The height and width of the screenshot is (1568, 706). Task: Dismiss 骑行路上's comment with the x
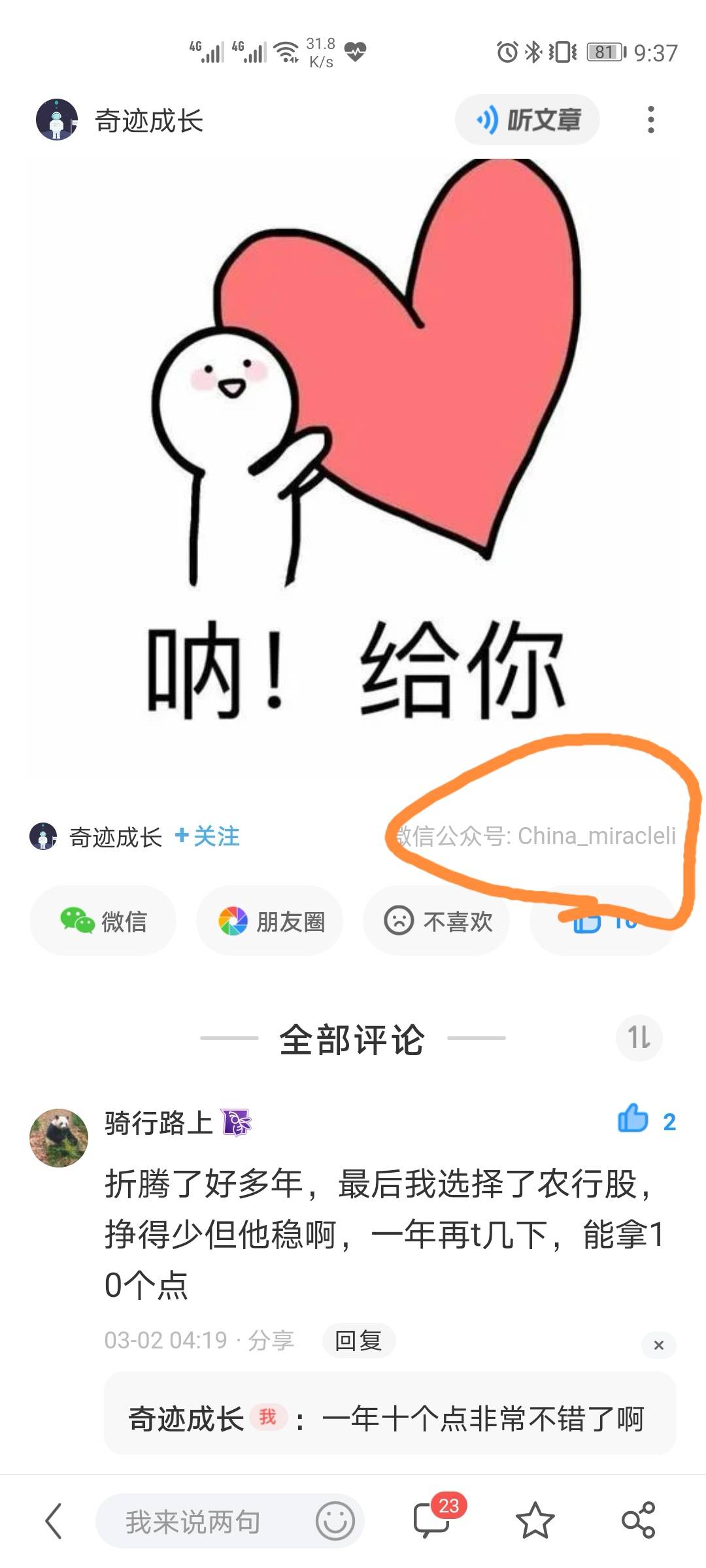point(658,1345)
